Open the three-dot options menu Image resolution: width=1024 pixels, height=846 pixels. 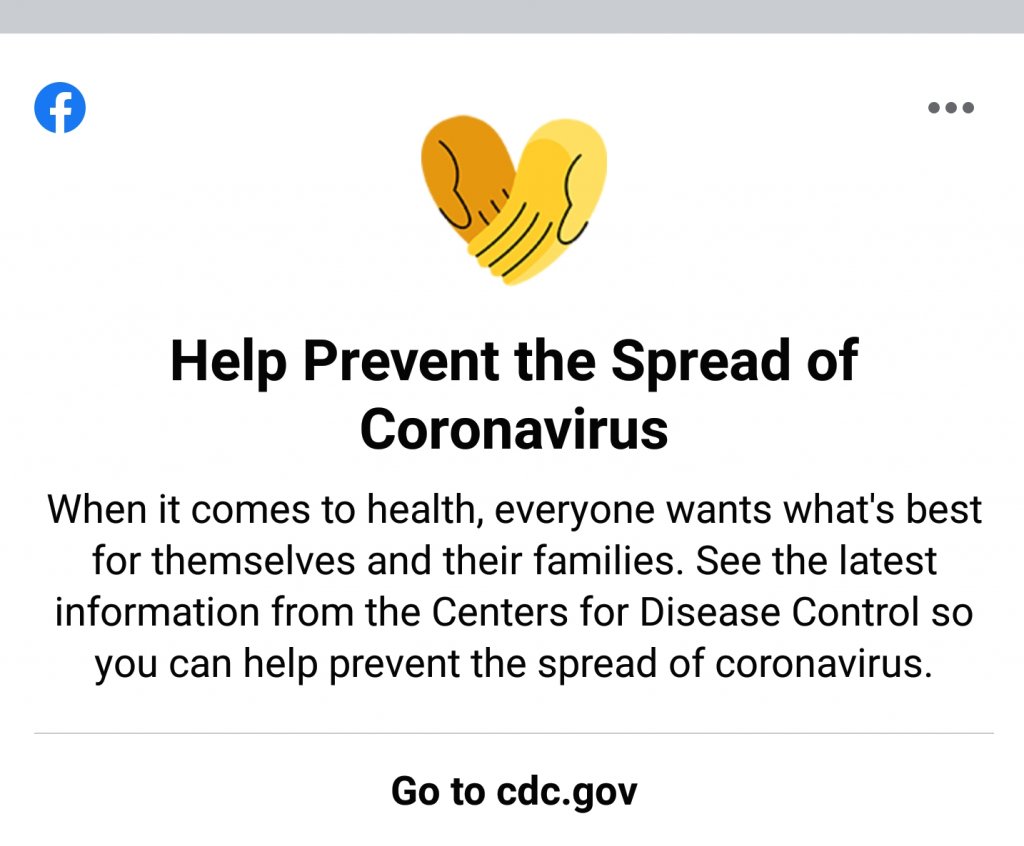pos(950,108)
